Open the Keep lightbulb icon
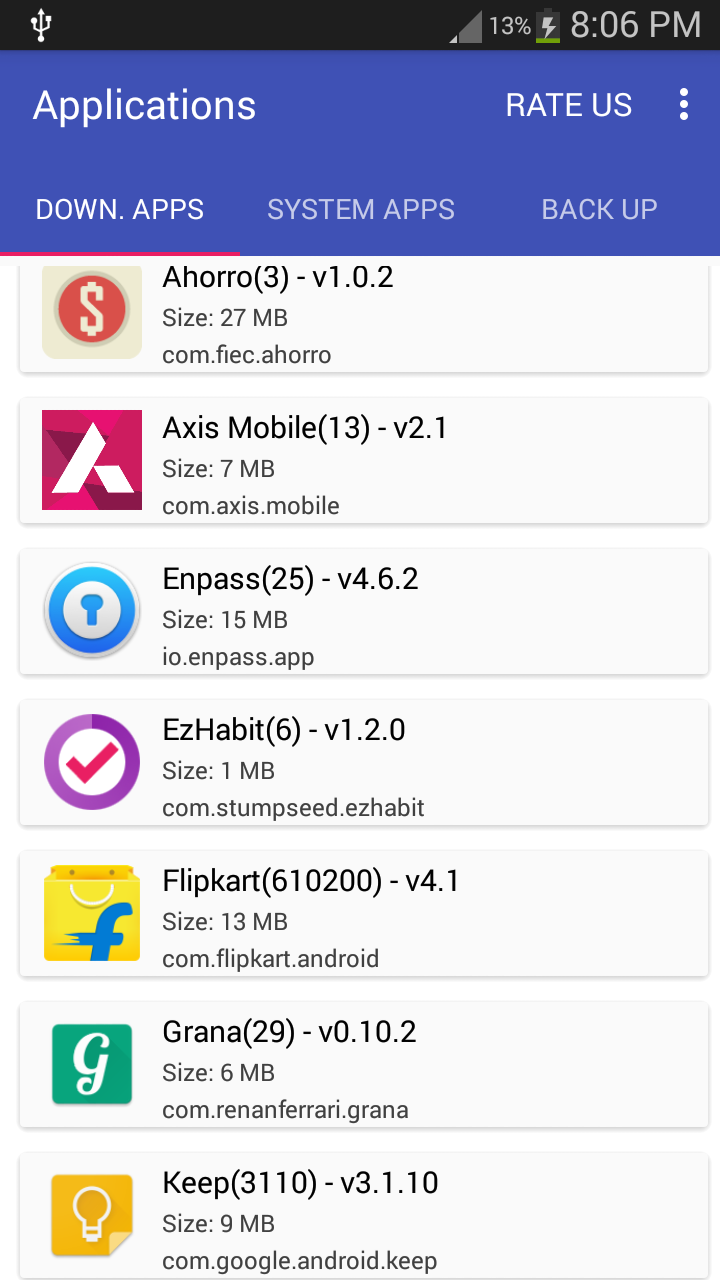The height and width of the screenshot is (1280, 720). [x=91, y=1215]
